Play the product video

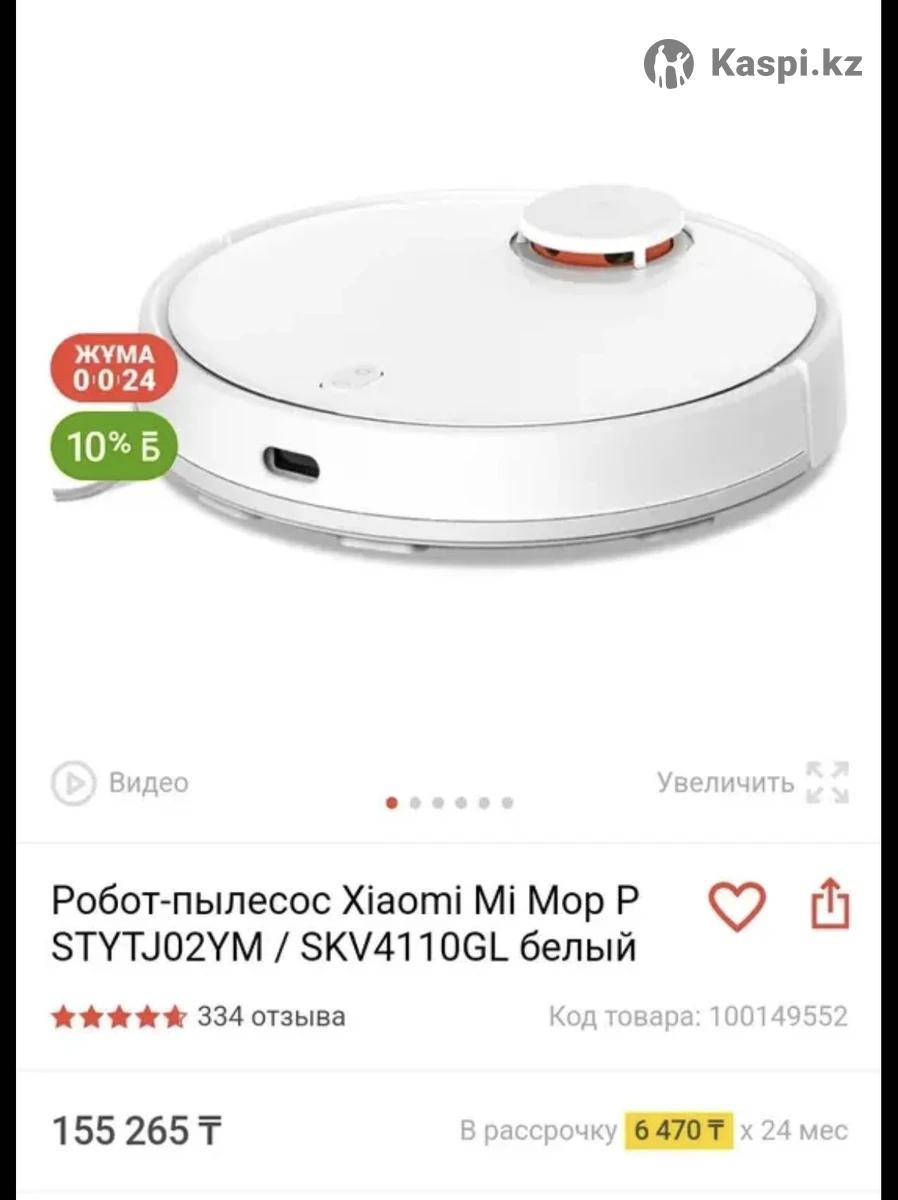[120, 782]
